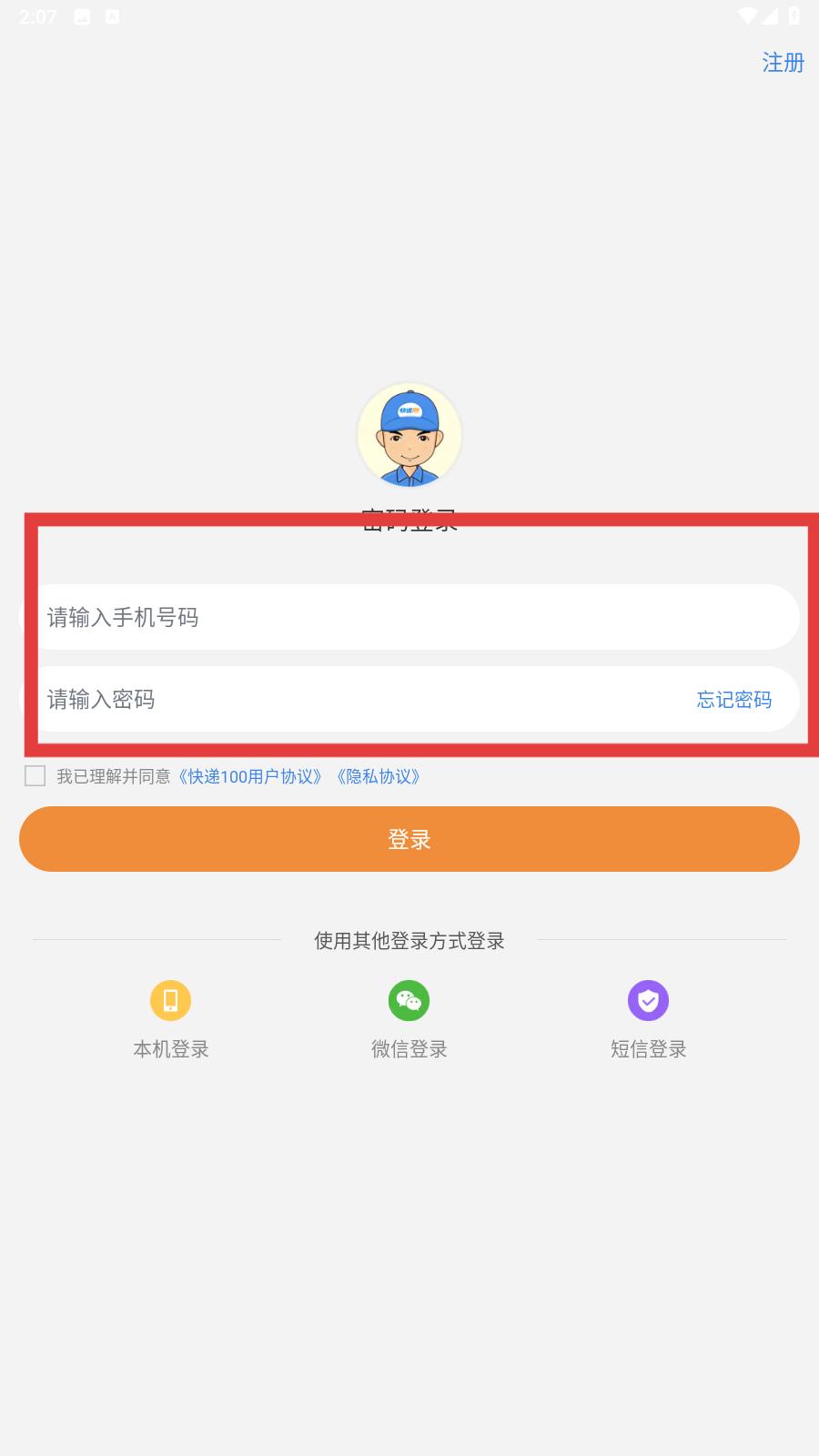Choose 短信登录 SMS login
The width and height of the screenshot is (819, 1456).
point(648,1019)
